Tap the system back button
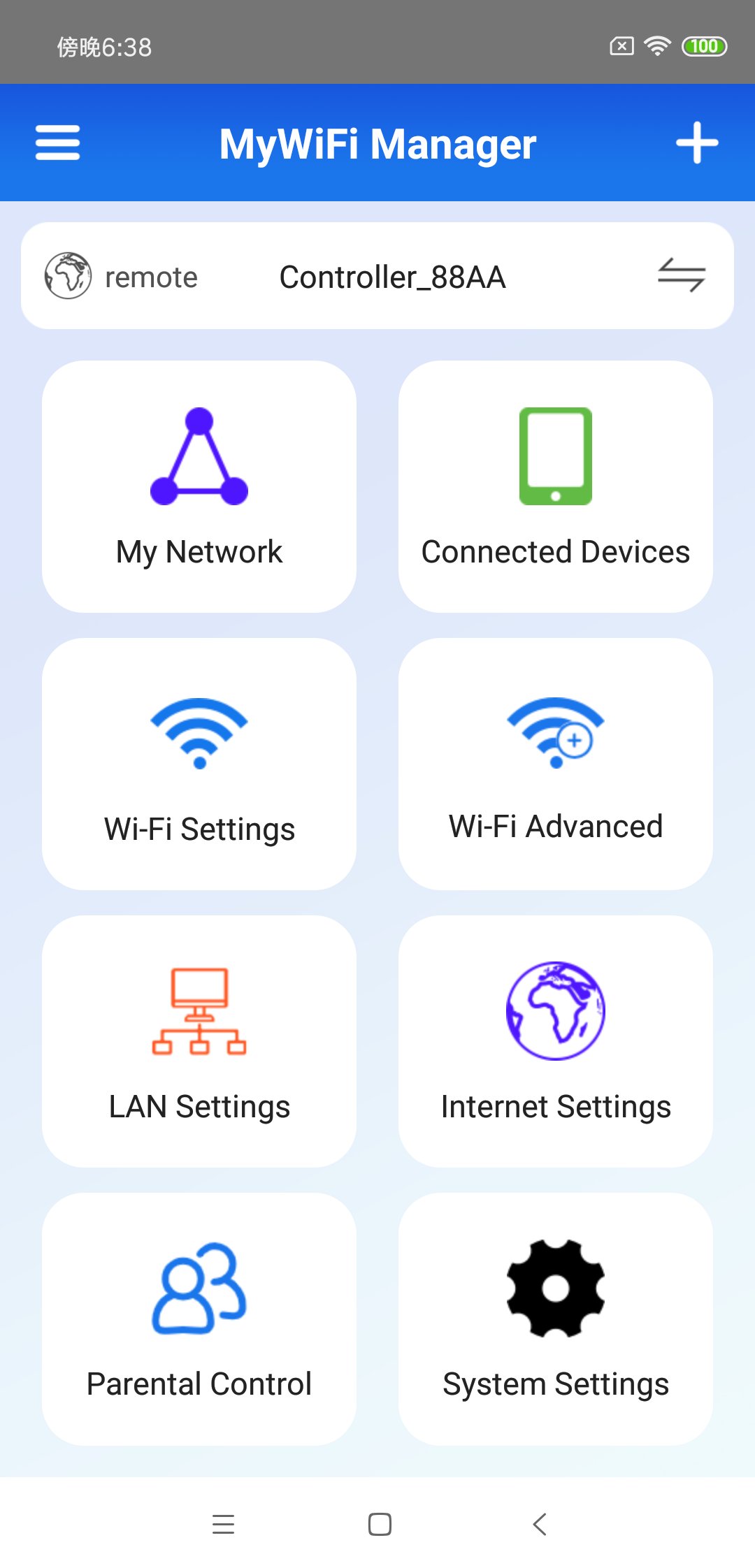The image size is (755, 1568). pos(539,1524)
